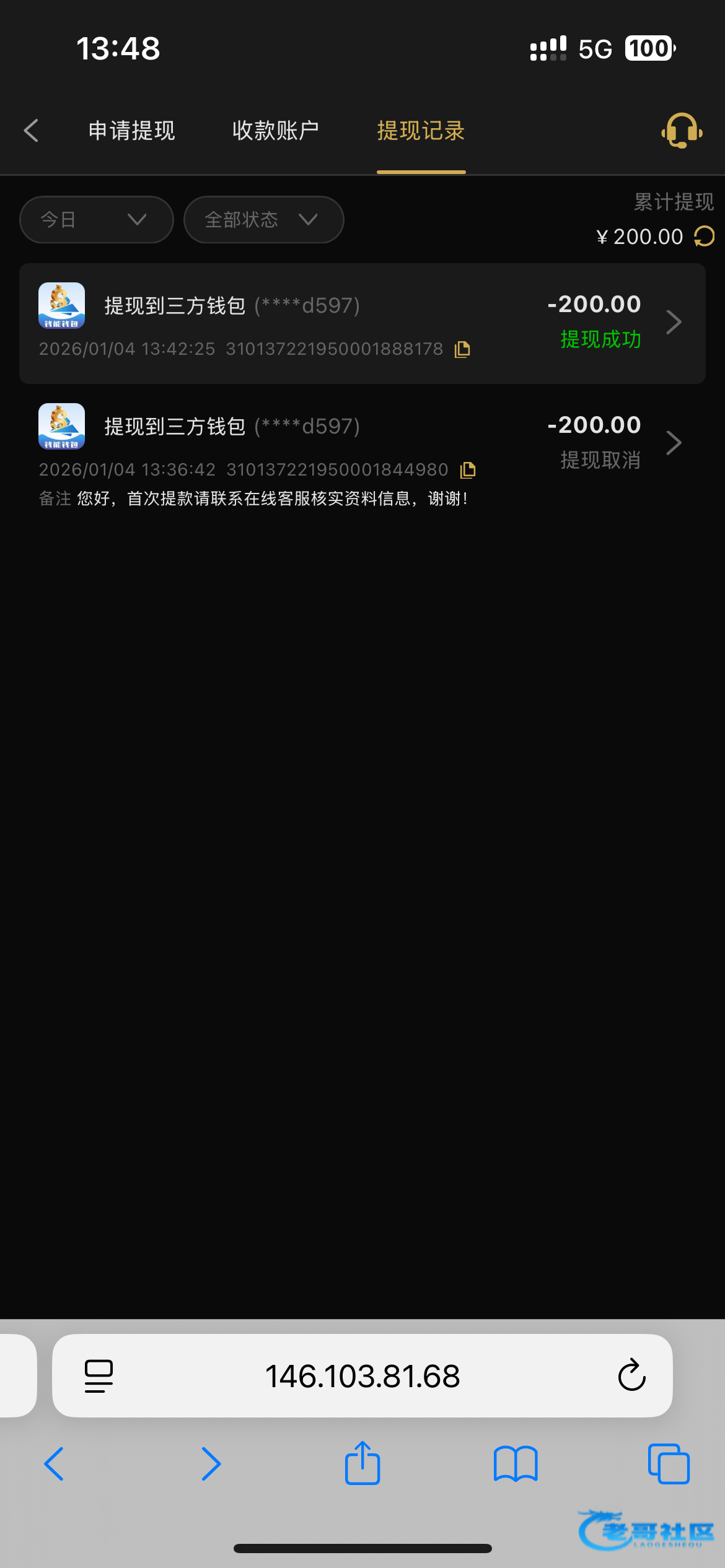The width and height of the screenshot is (725, 1568).
Task: Reload the page in the browser
Action: (631, 1376)
